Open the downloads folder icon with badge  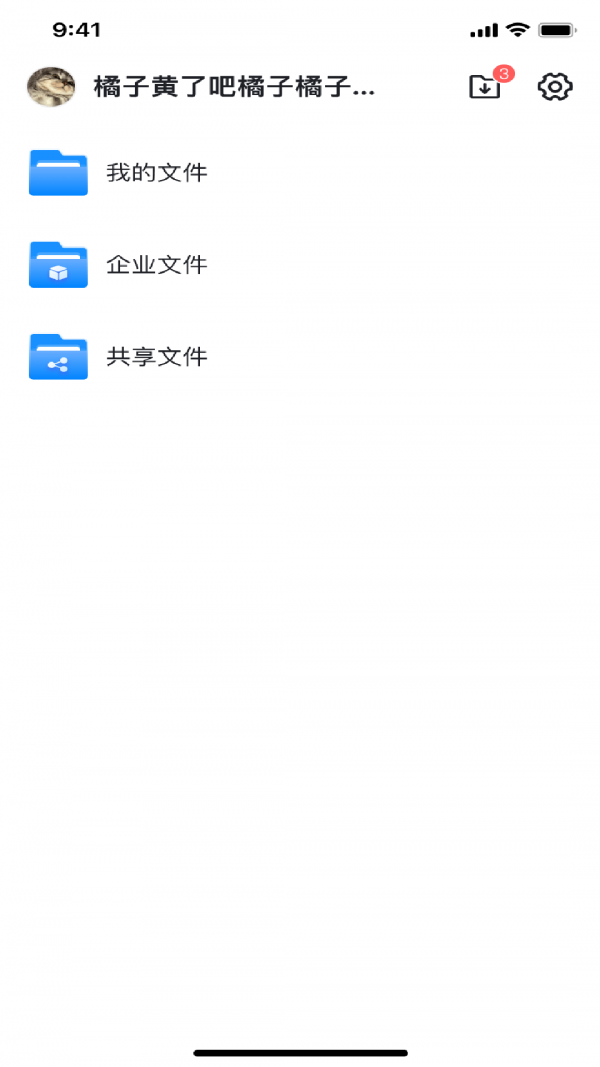pyautogui.click(x=485, y=87)
